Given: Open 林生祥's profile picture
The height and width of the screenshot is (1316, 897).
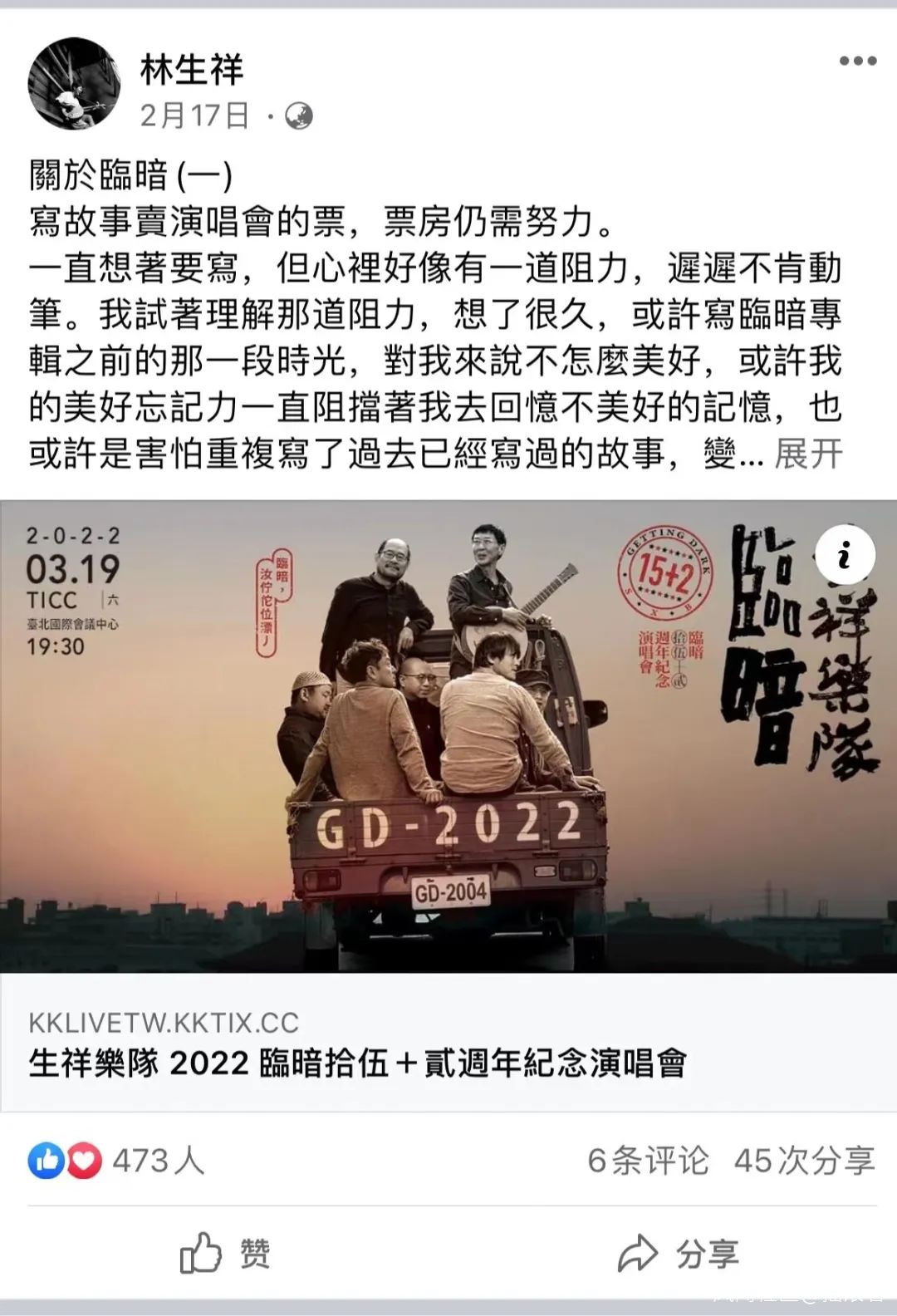Looking at the screenshot, I should (x=74, y=84).
